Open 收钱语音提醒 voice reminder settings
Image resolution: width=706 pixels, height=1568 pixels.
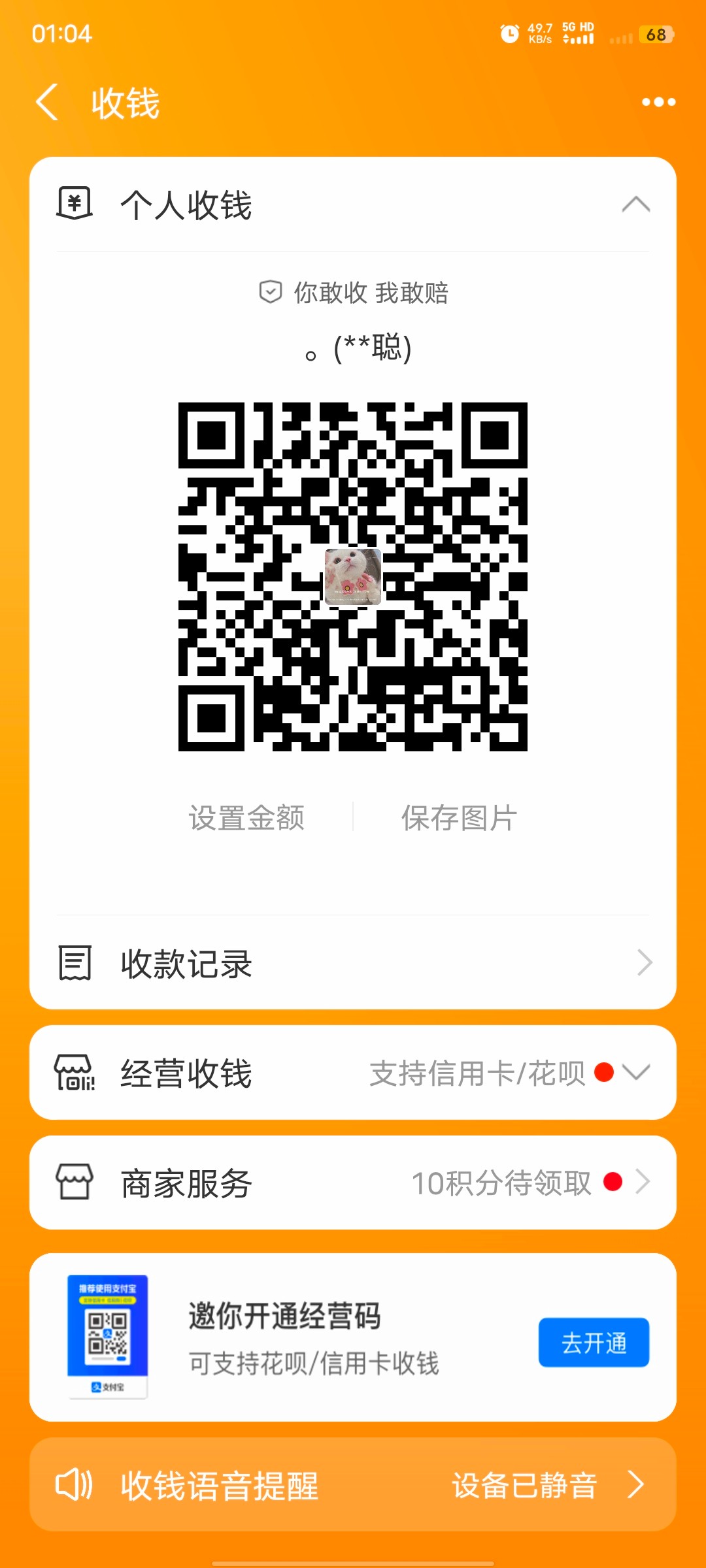click(353, 1485)
